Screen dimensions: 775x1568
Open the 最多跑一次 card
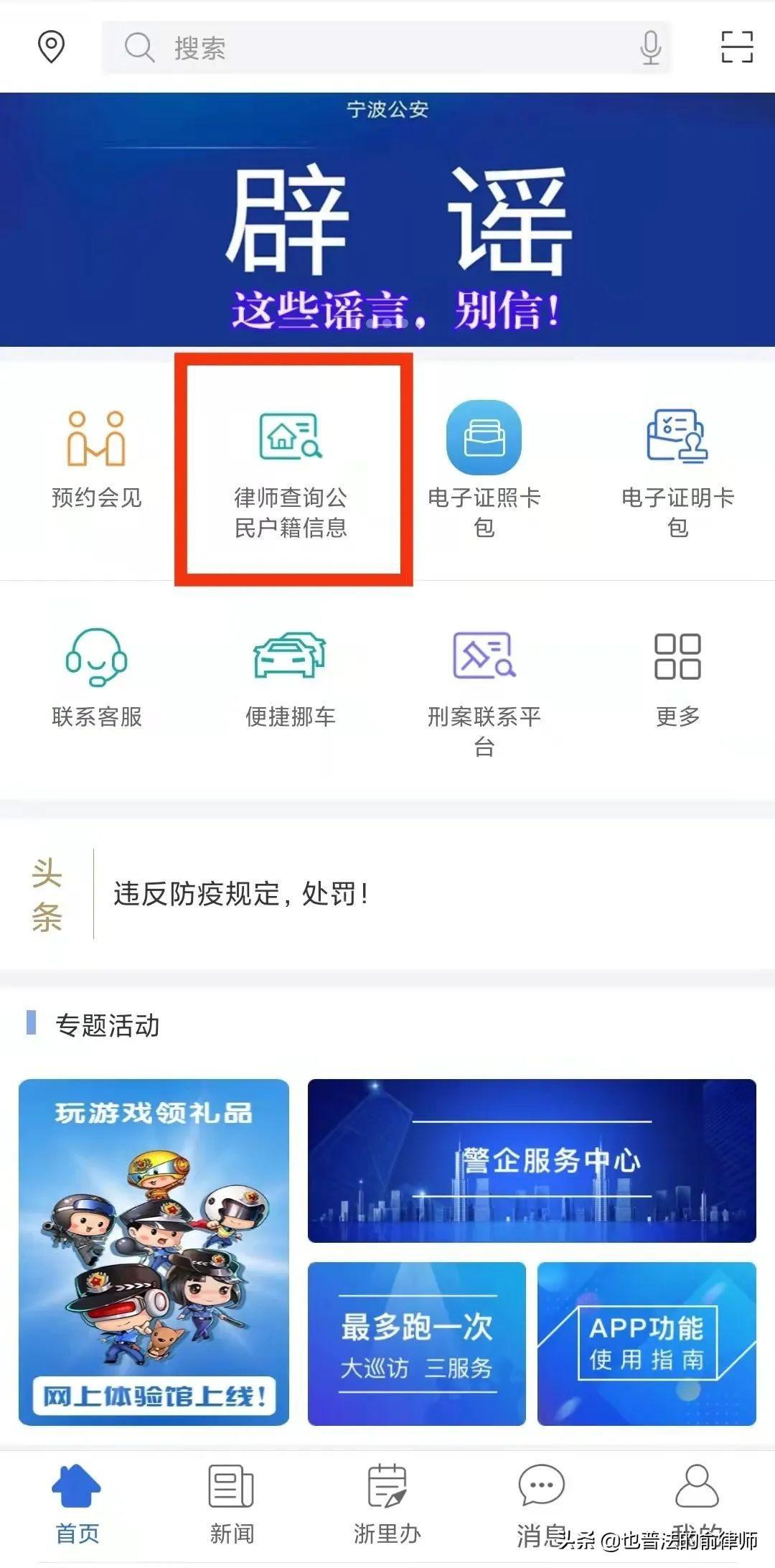pos(416,1343)
